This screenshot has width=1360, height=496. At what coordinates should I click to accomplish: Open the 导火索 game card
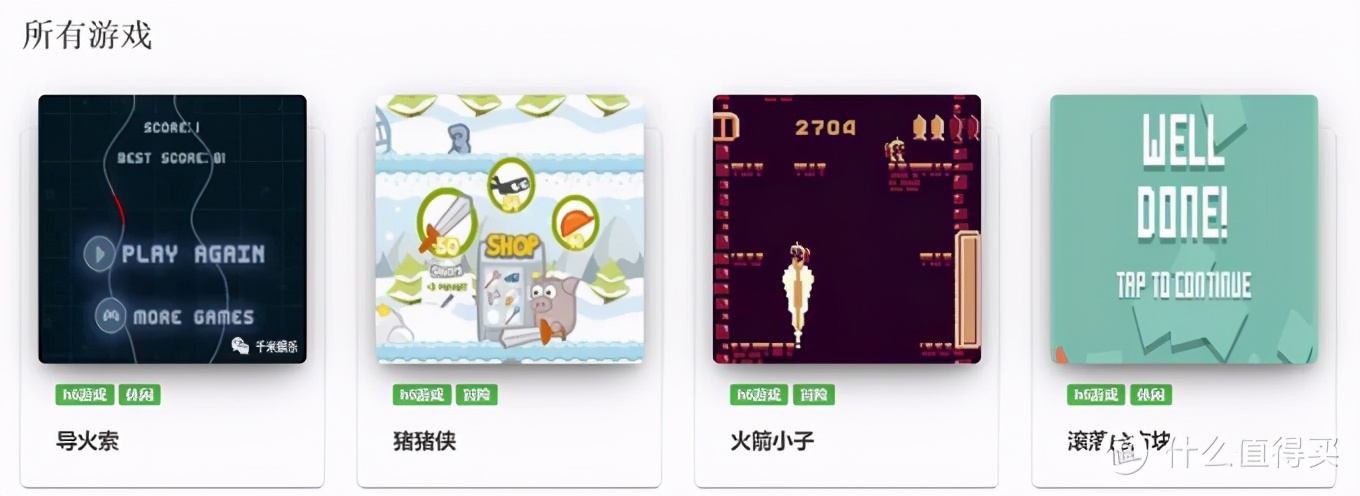click(172, 229)
